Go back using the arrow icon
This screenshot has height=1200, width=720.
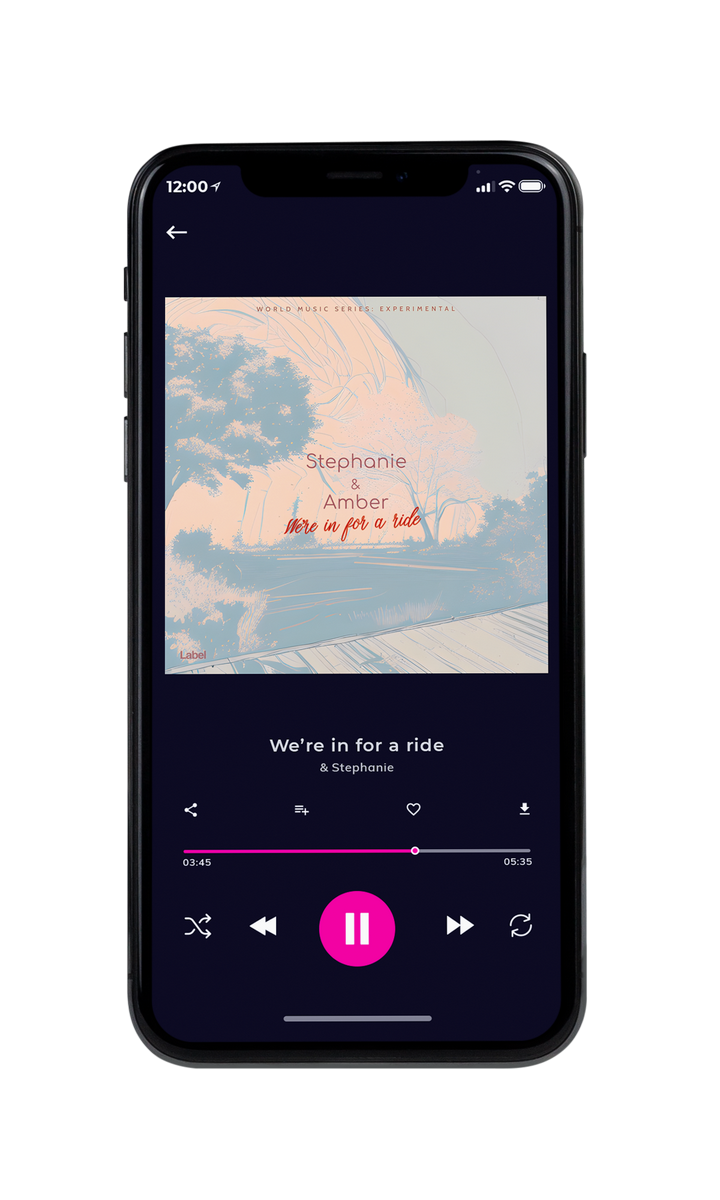177,232
